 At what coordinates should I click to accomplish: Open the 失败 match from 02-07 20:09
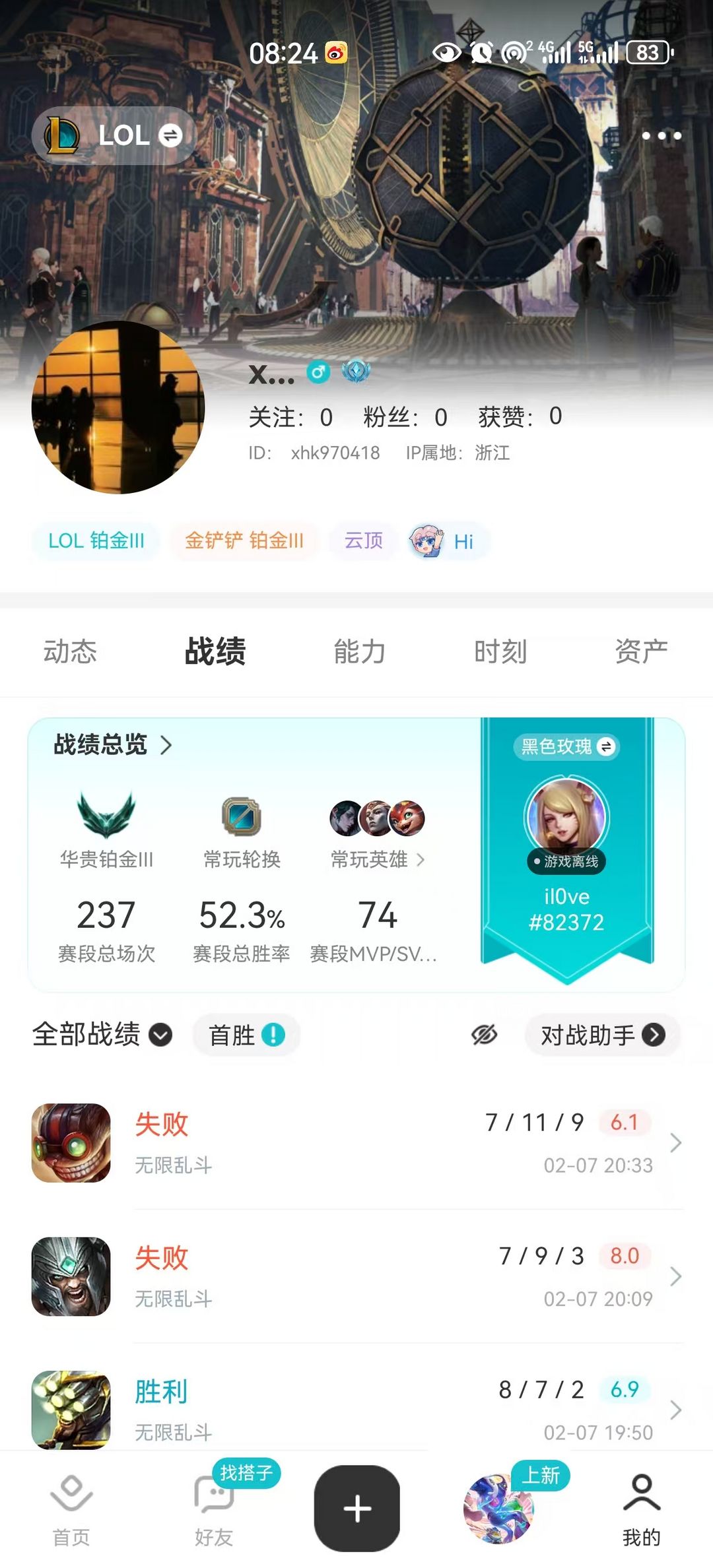pyautogui.click(x=356, y=1276)
